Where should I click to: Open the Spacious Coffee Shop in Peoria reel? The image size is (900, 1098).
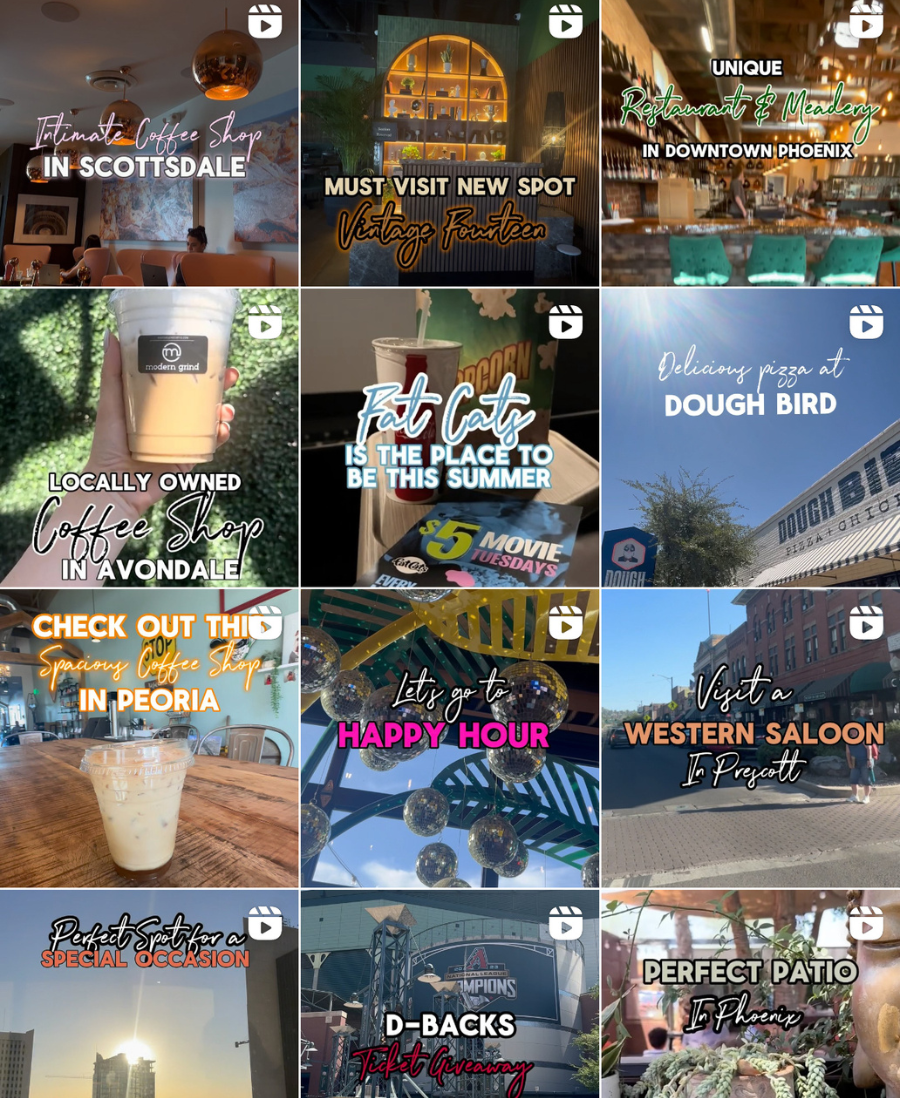pos(149,737)
